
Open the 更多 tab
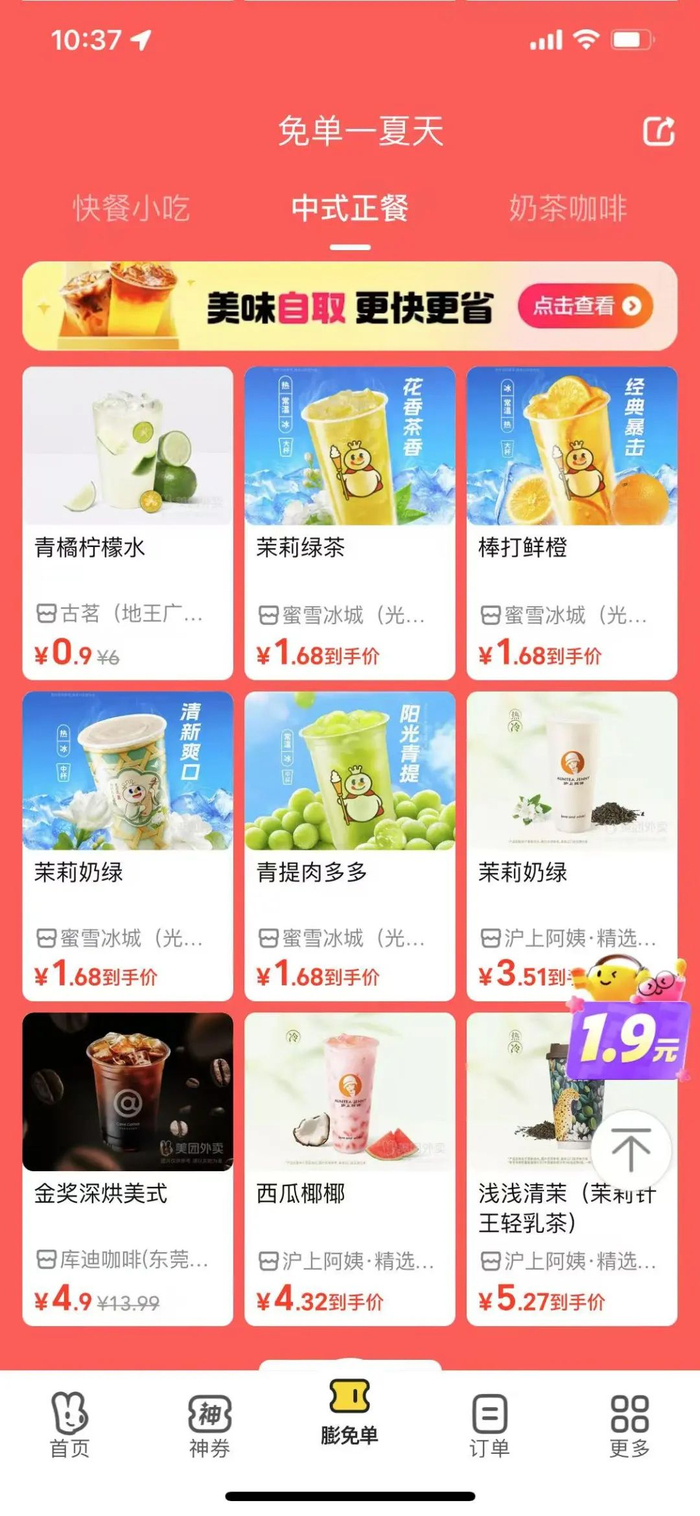630,1425
